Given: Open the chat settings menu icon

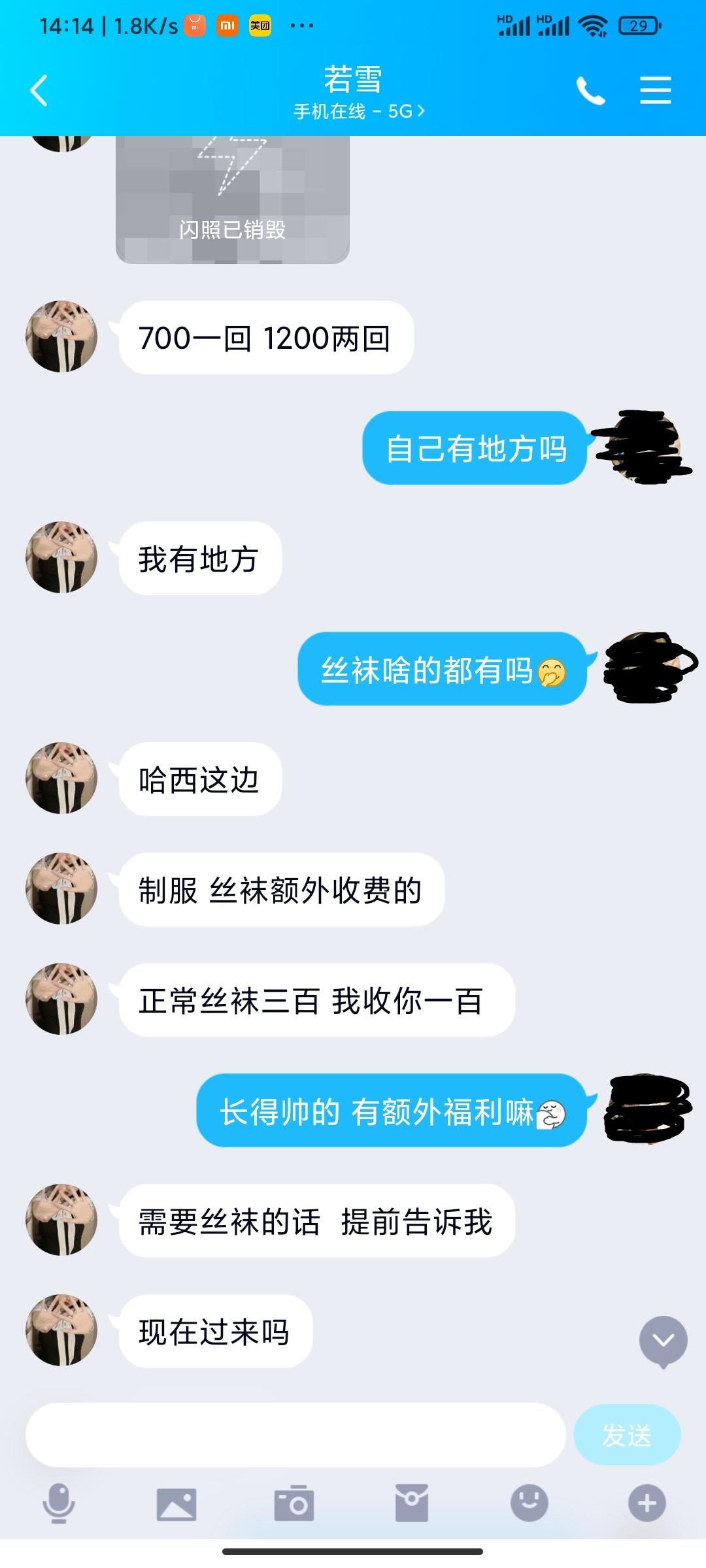Looking at the screenshot, I should [655, 90].
